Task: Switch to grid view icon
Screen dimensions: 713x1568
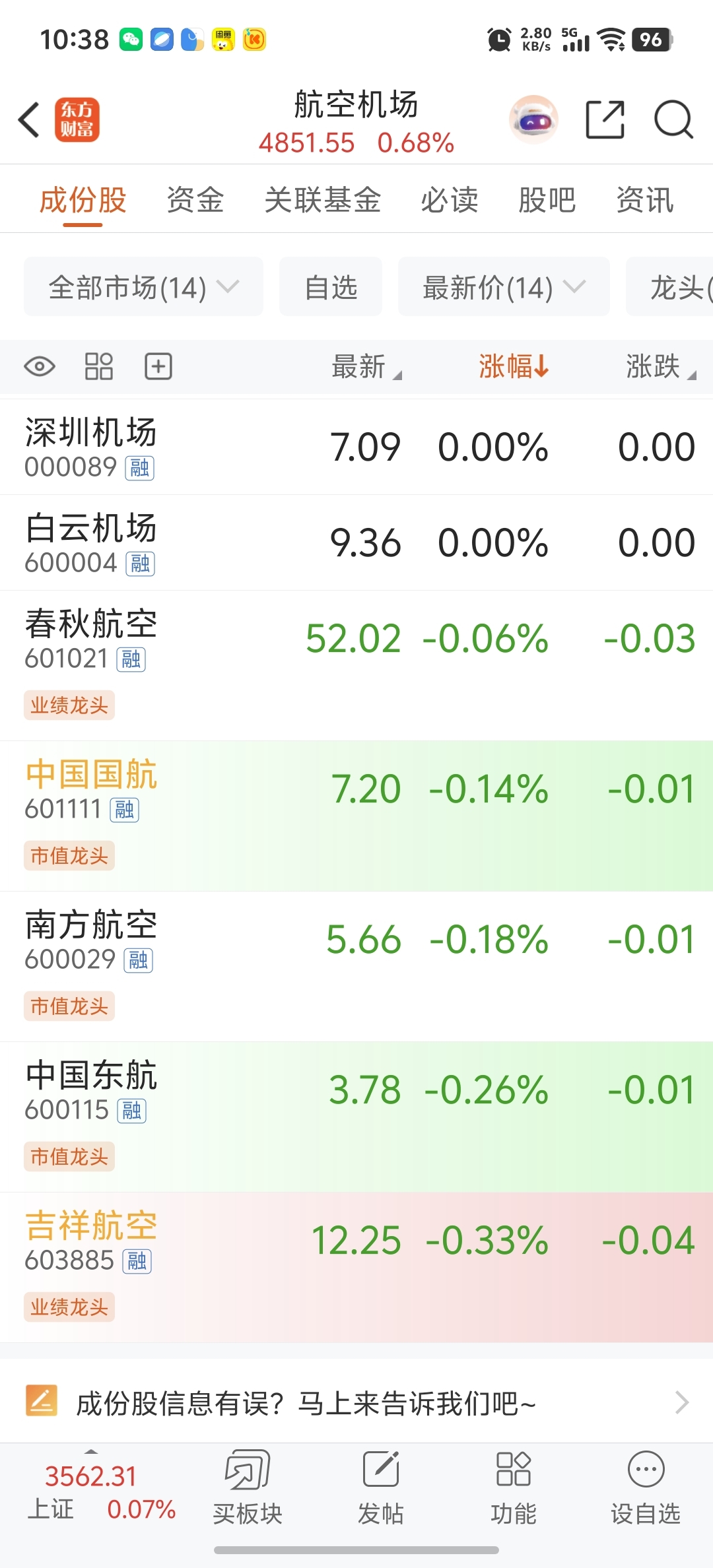Action: pos(99,366)
